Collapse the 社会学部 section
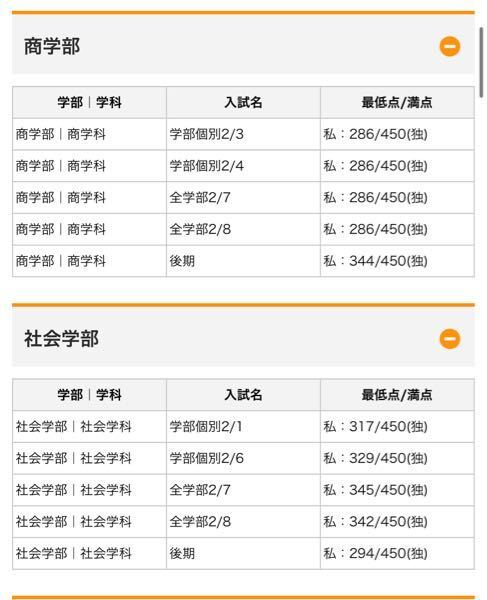Image resolution: width=487 pixels, height=600 pixels. pyautogui.click(x=450, y=339)
